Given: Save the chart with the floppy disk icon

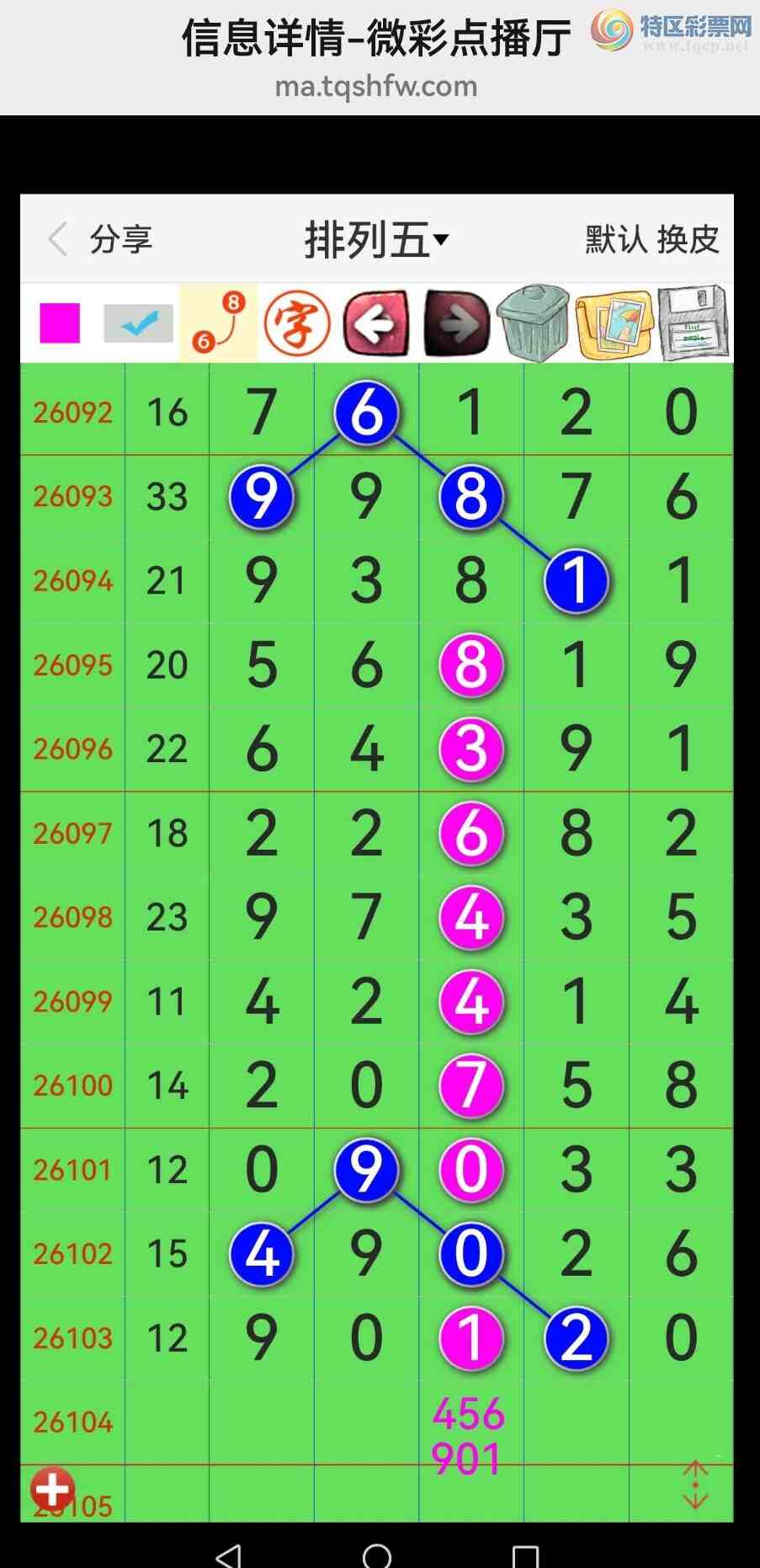Looking at the screenshot, I should pyautogui.click(x=692, y=323).
